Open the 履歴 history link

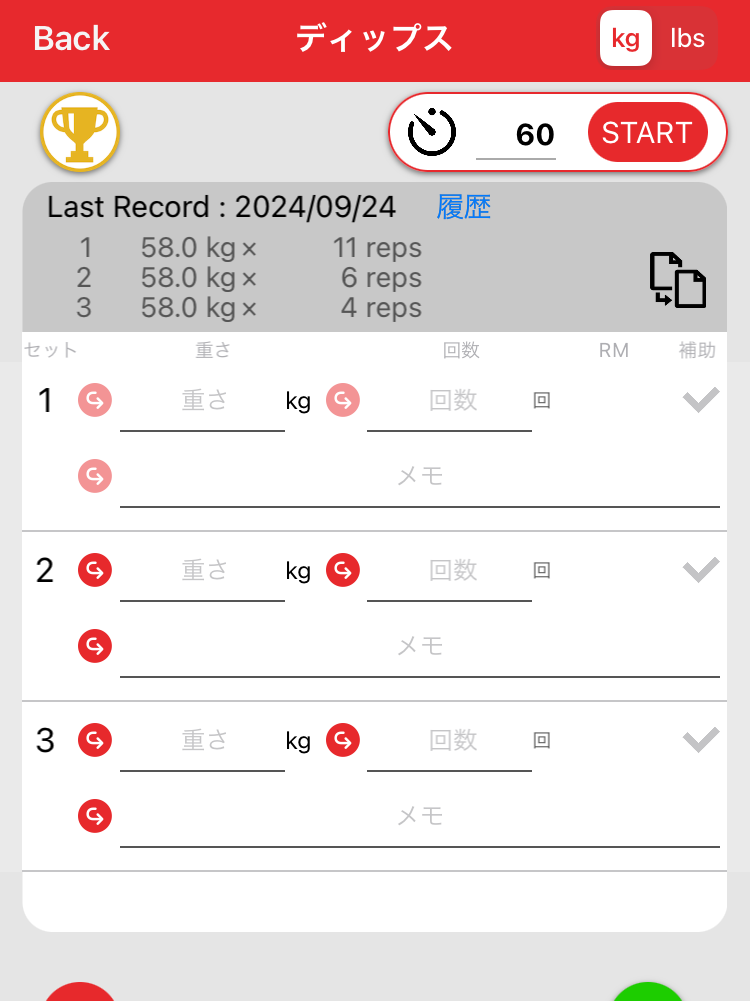463,207
